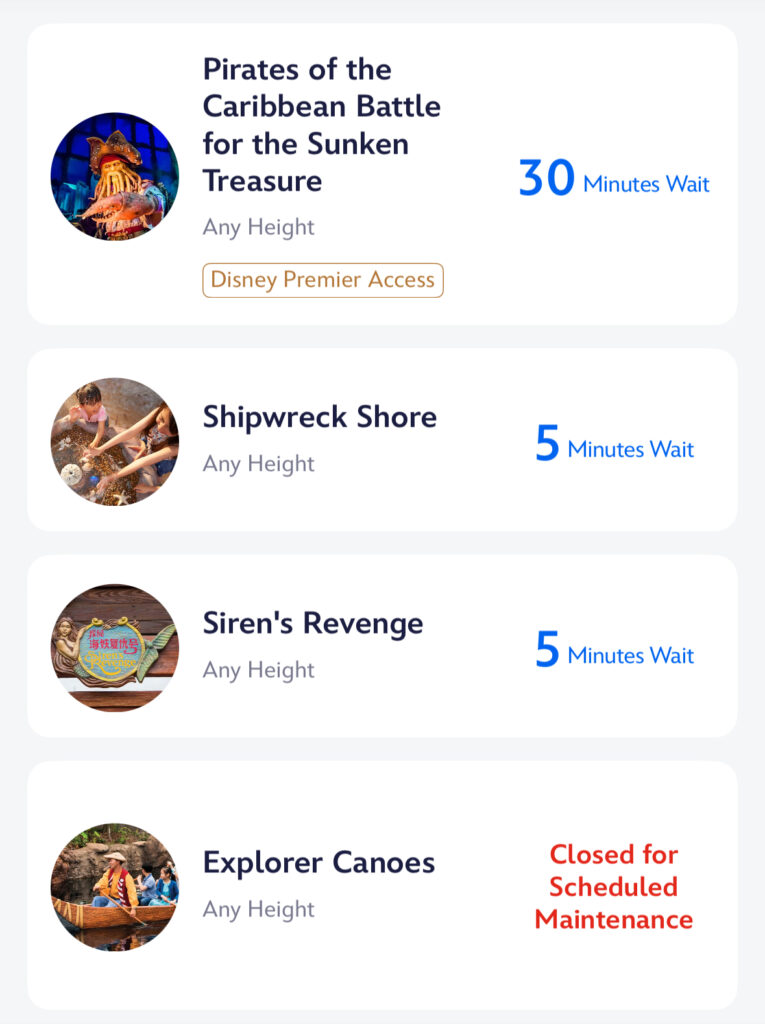The height and width of the screenshot is (1024, 765).
Task: Tap the Disney Premier Access chip
Action: click(322, 280)
